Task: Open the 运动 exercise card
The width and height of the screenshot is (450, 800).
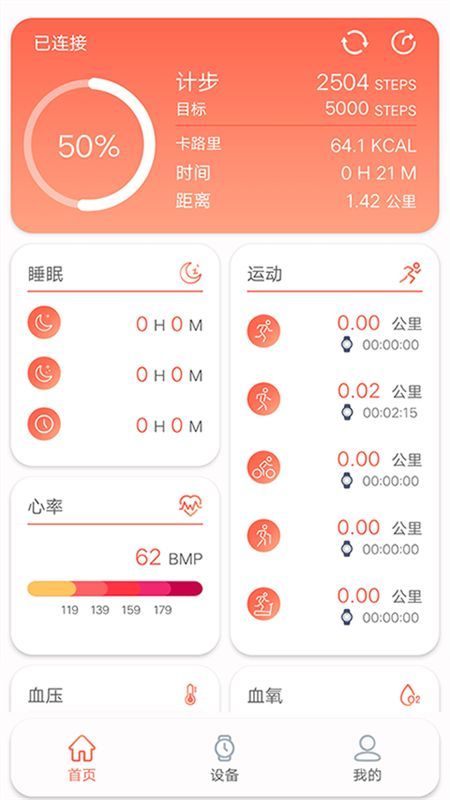Action: click(335, 449)
